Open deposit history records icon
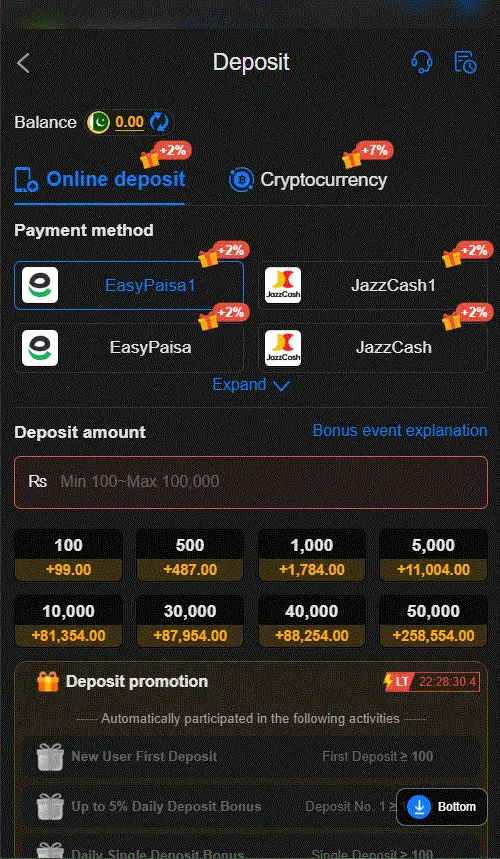The width and height of the screenshot is (500, 859). pyautogui.click(x=465, y=62)
